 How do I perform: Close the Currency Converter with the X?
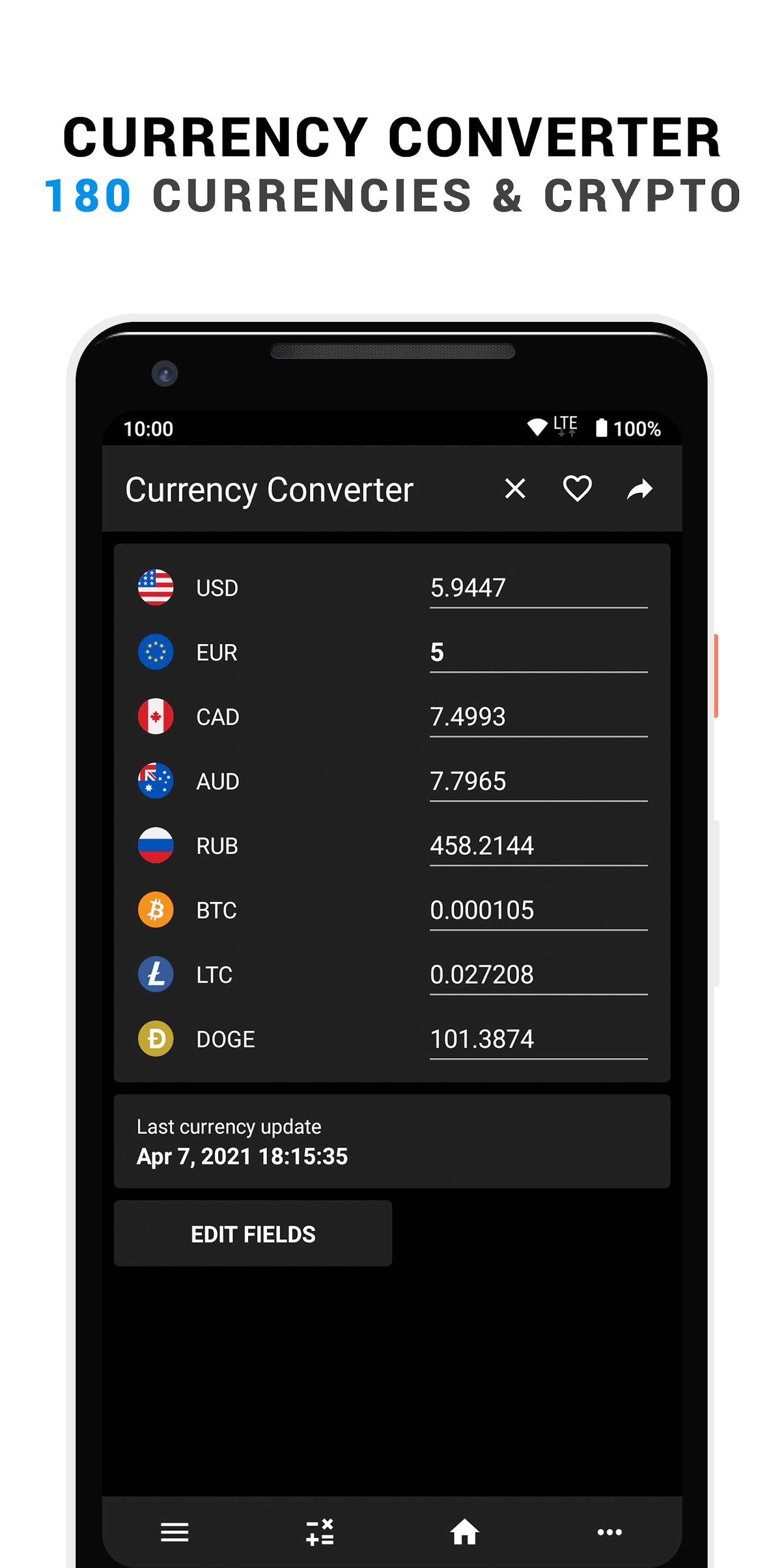tap(514, 488)
